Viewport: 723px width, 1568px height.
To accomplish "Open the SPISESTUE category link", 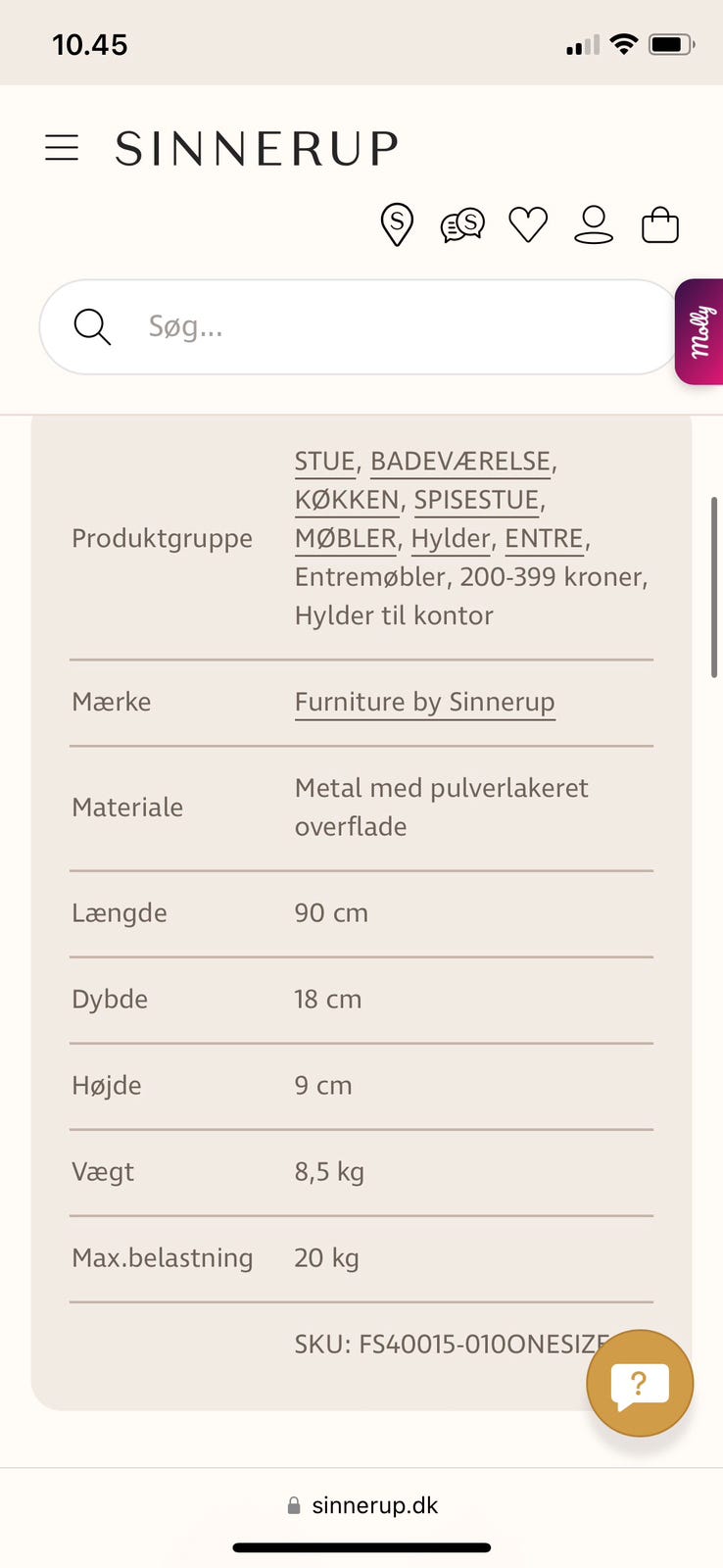I will pyautogui.click(x=477, y=500).
